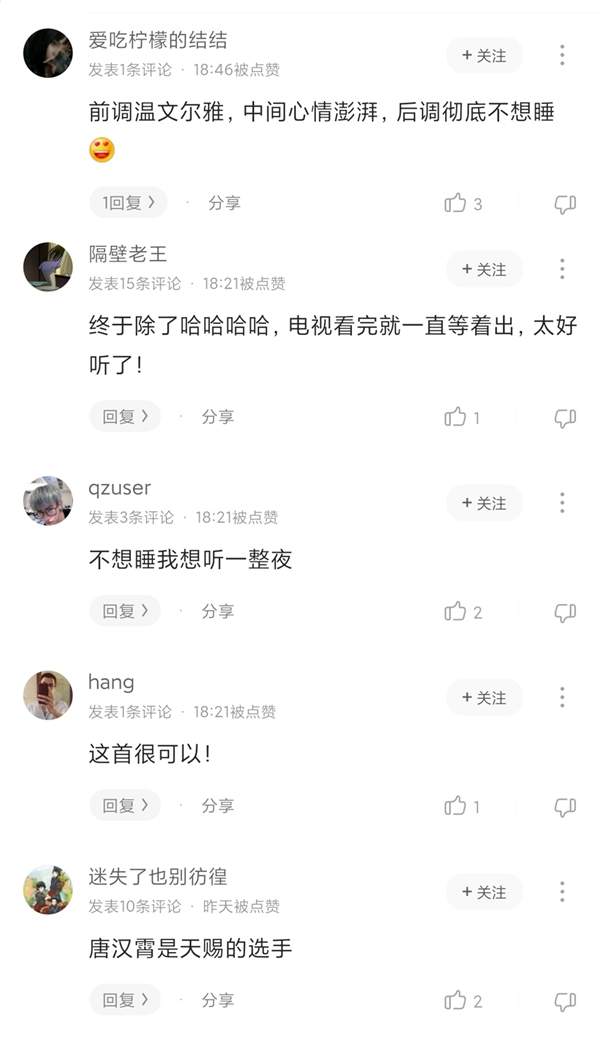View the 1回复 under 爱吃柠檬的结结's comment
This screenshot has width=600, height=1040.
128,203
